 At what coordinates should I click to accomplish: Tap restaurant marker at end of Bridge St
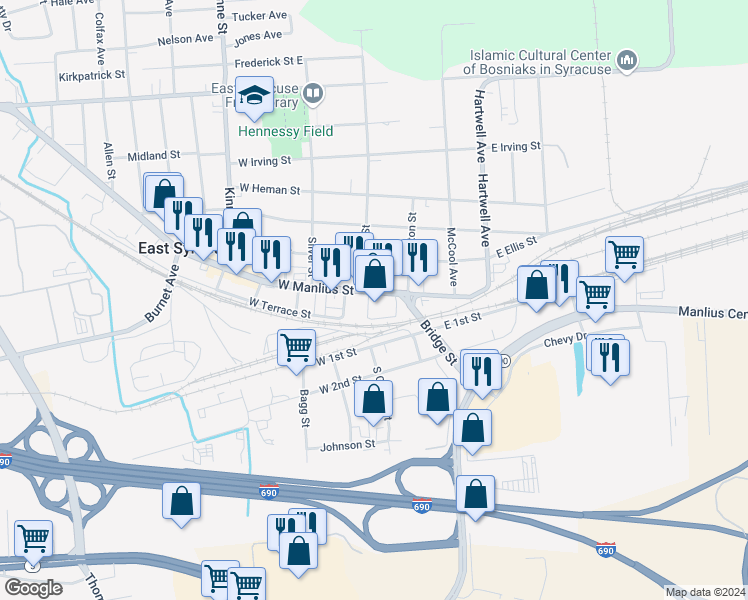click(482, 372)
